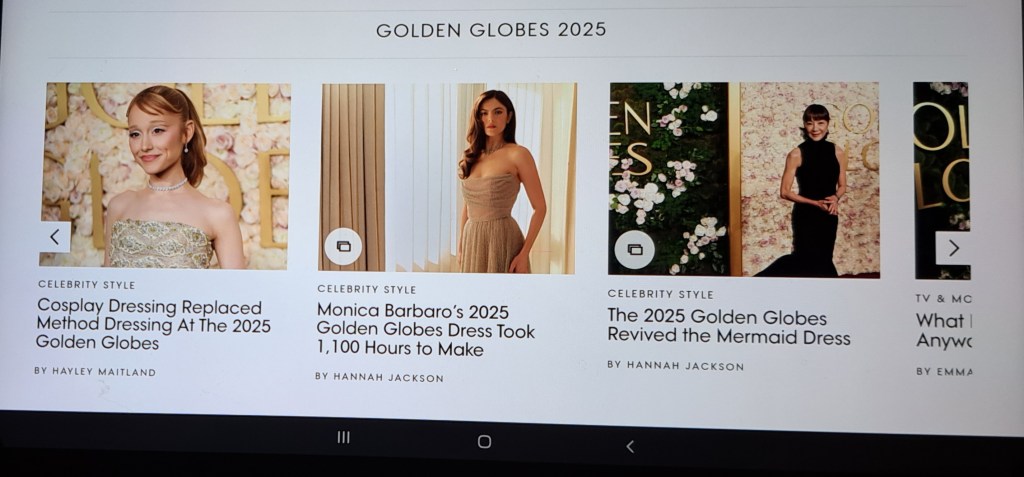1024x477 pixels.
Task: Open the Cosplay Dressing Replaced Method Dressing article
Action: point(149,325)
